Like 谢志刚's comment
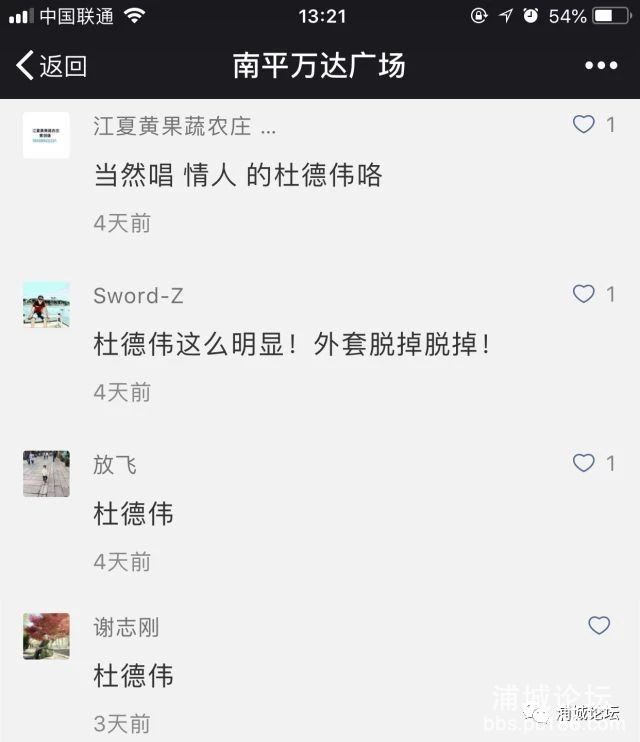The height and width of the screenshot is (742, 640). tap(598, 625)
